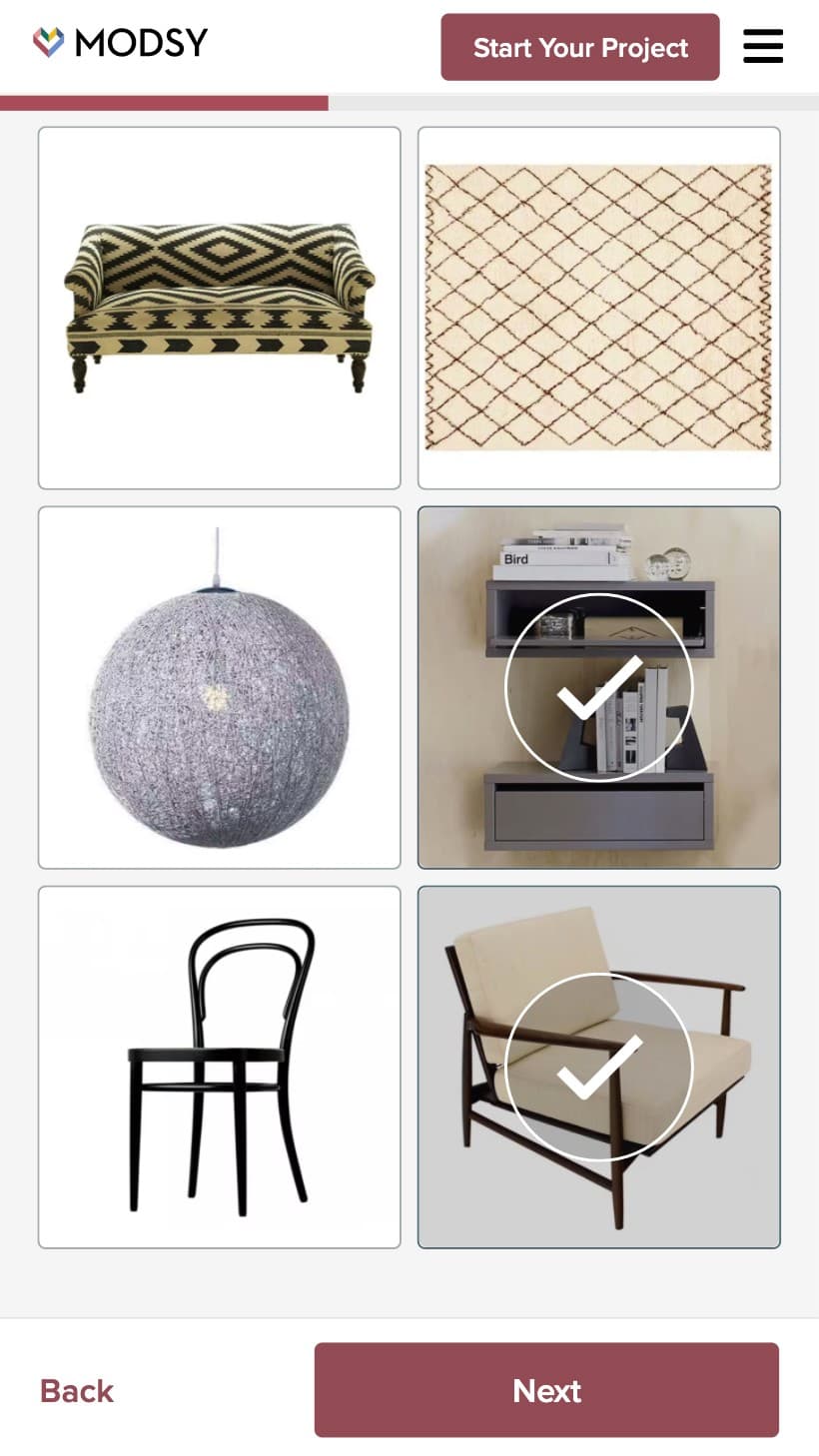Tap Start Your Project button
Image resolution: width=819 pixels, height=1456 pixels.
[579, 47]
